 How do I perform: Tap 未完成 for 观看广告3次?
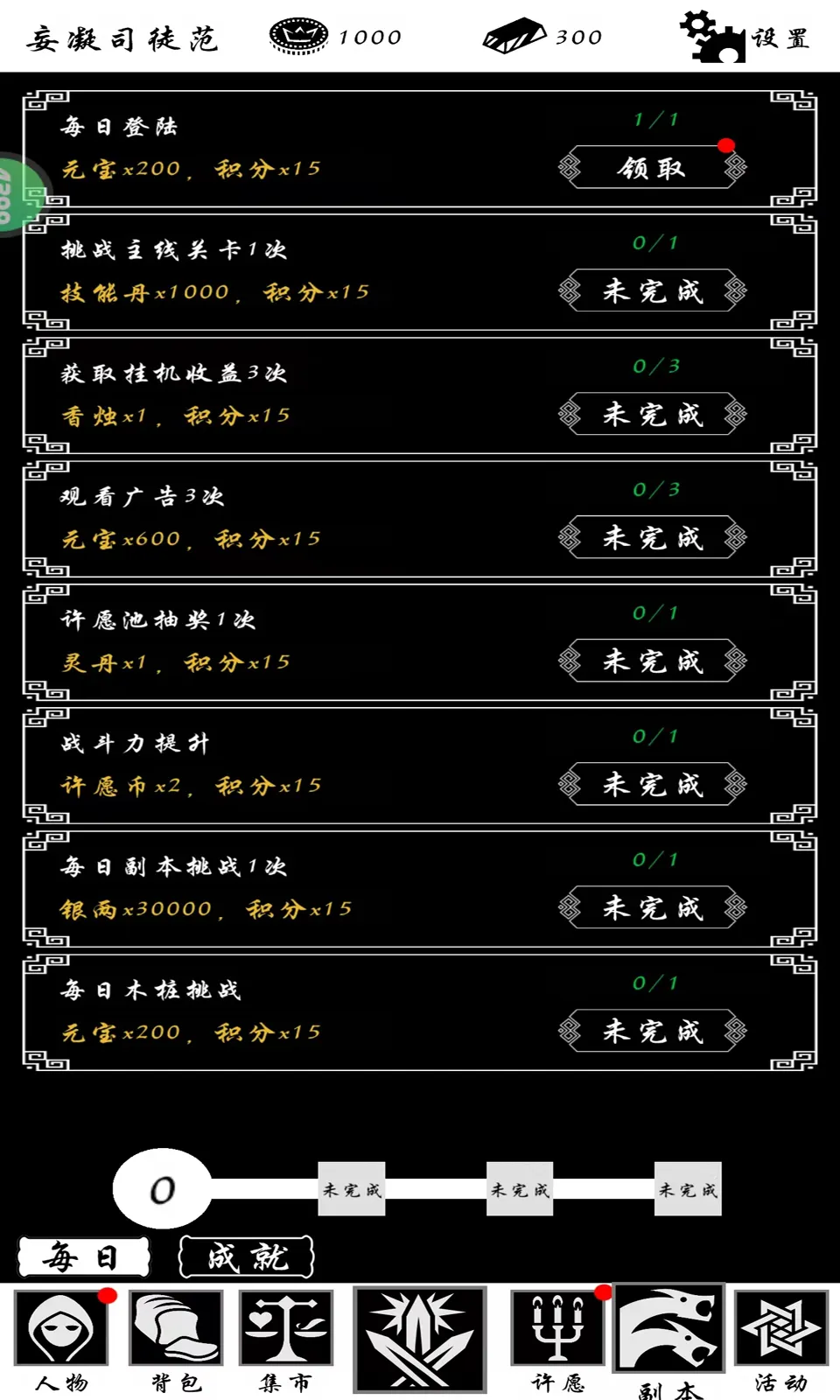(x=653, y=537)
